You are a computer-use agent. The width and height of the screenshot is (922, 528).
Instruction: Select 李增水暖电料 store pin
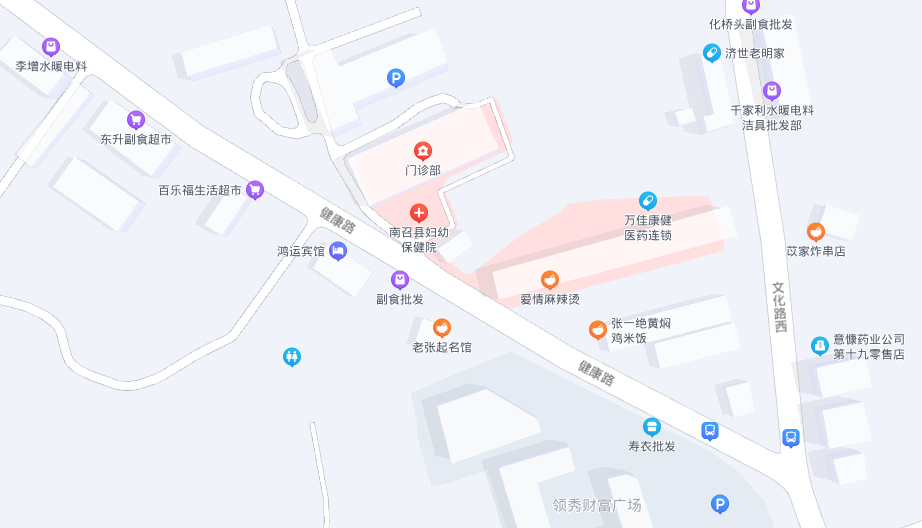coord(51,47)
